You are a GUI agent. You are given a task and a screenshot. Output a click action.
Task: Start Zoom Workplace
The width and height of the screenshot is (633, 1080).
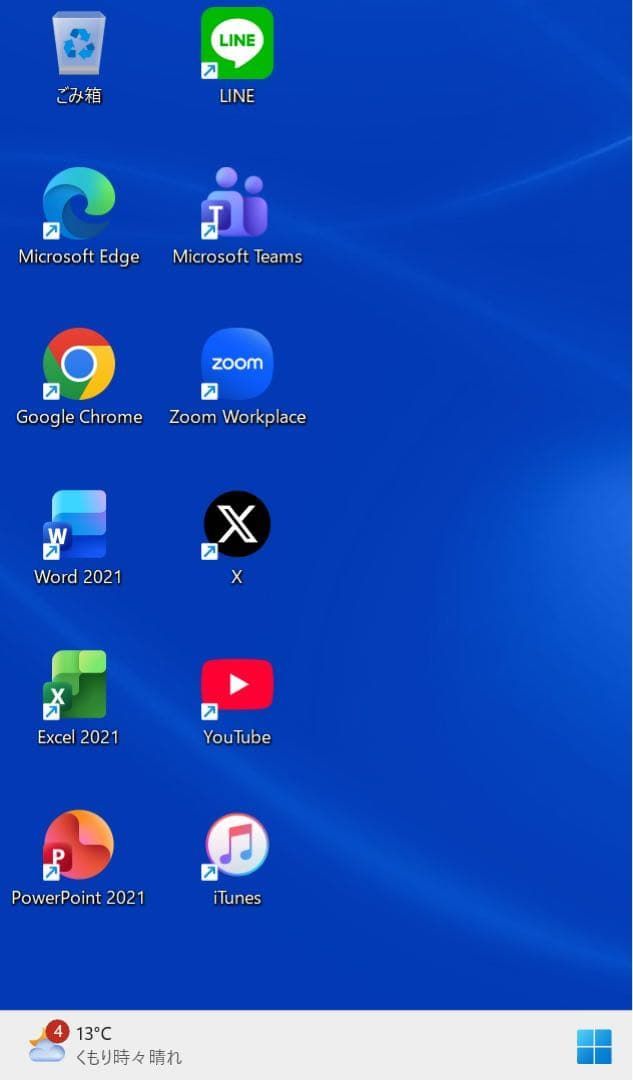point(237,364)
